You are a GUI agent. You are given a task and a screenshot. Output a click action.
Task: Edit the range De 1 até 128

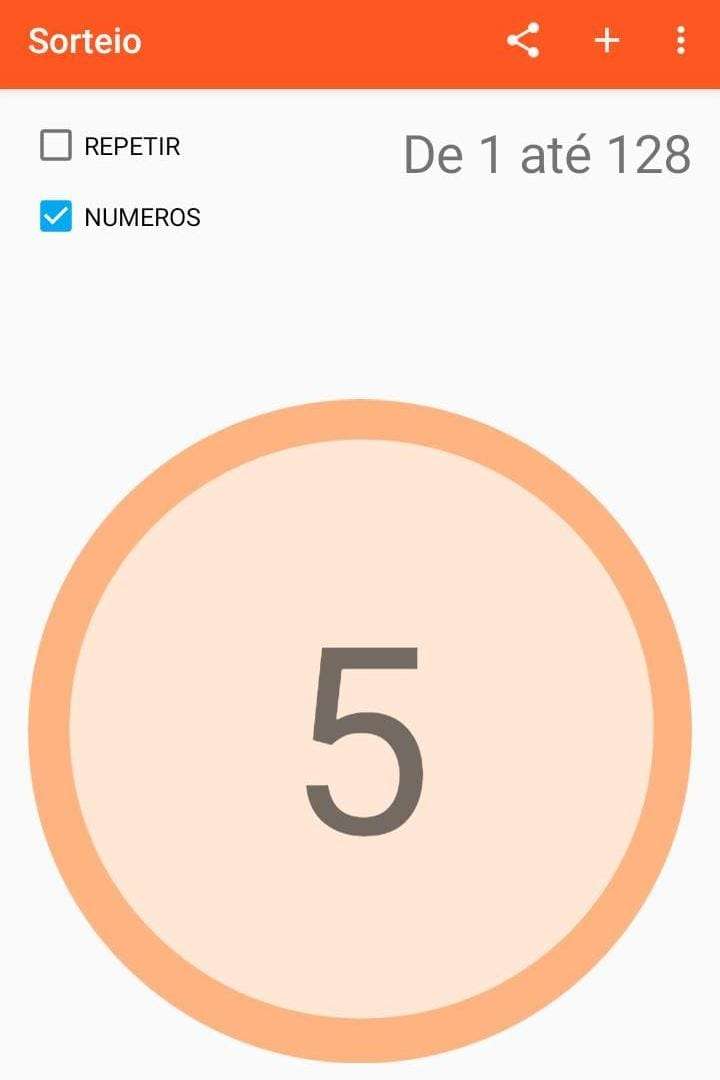click(546, 155)
